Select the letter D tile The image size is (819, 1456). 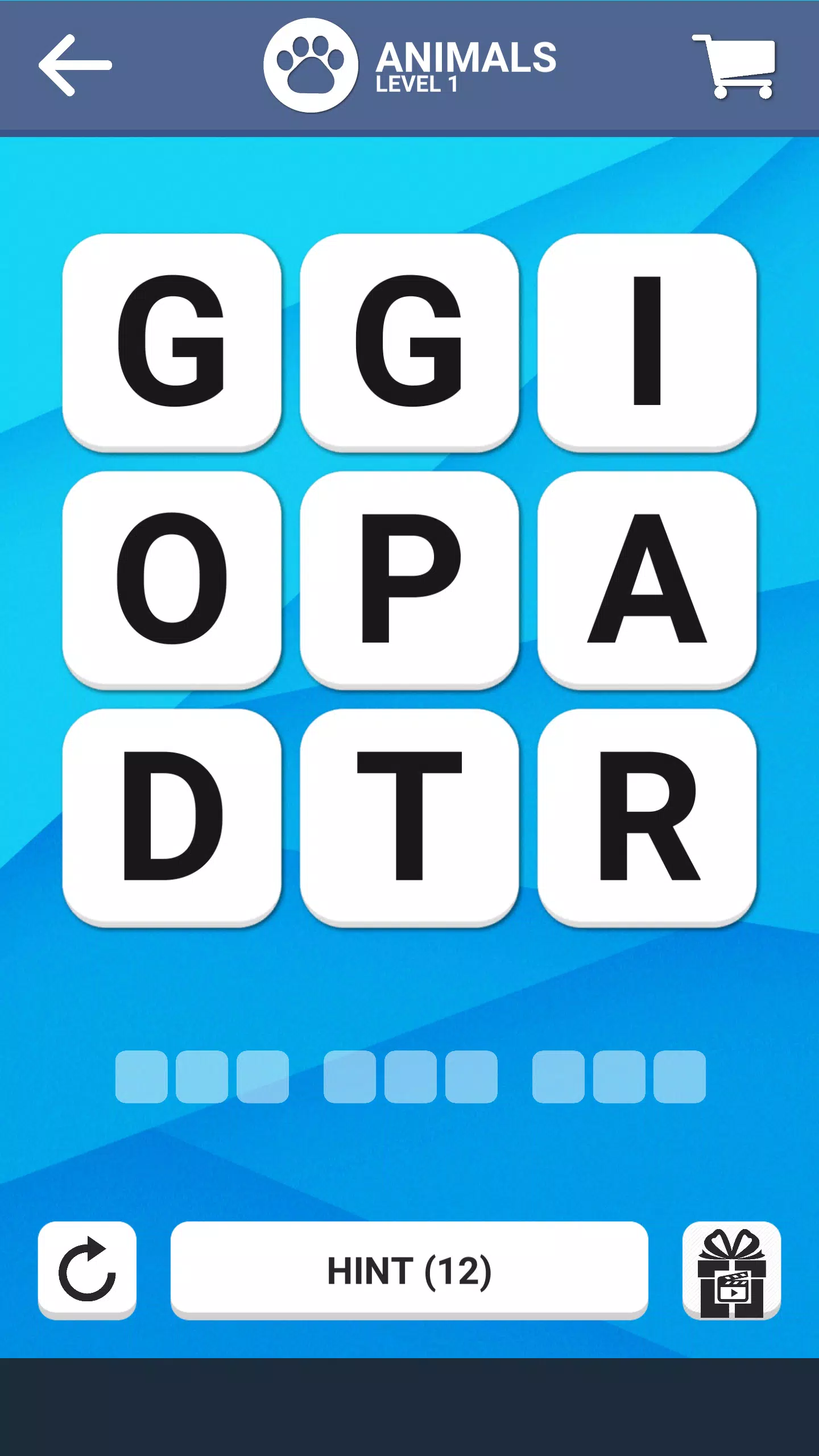[x=172, y=816]
